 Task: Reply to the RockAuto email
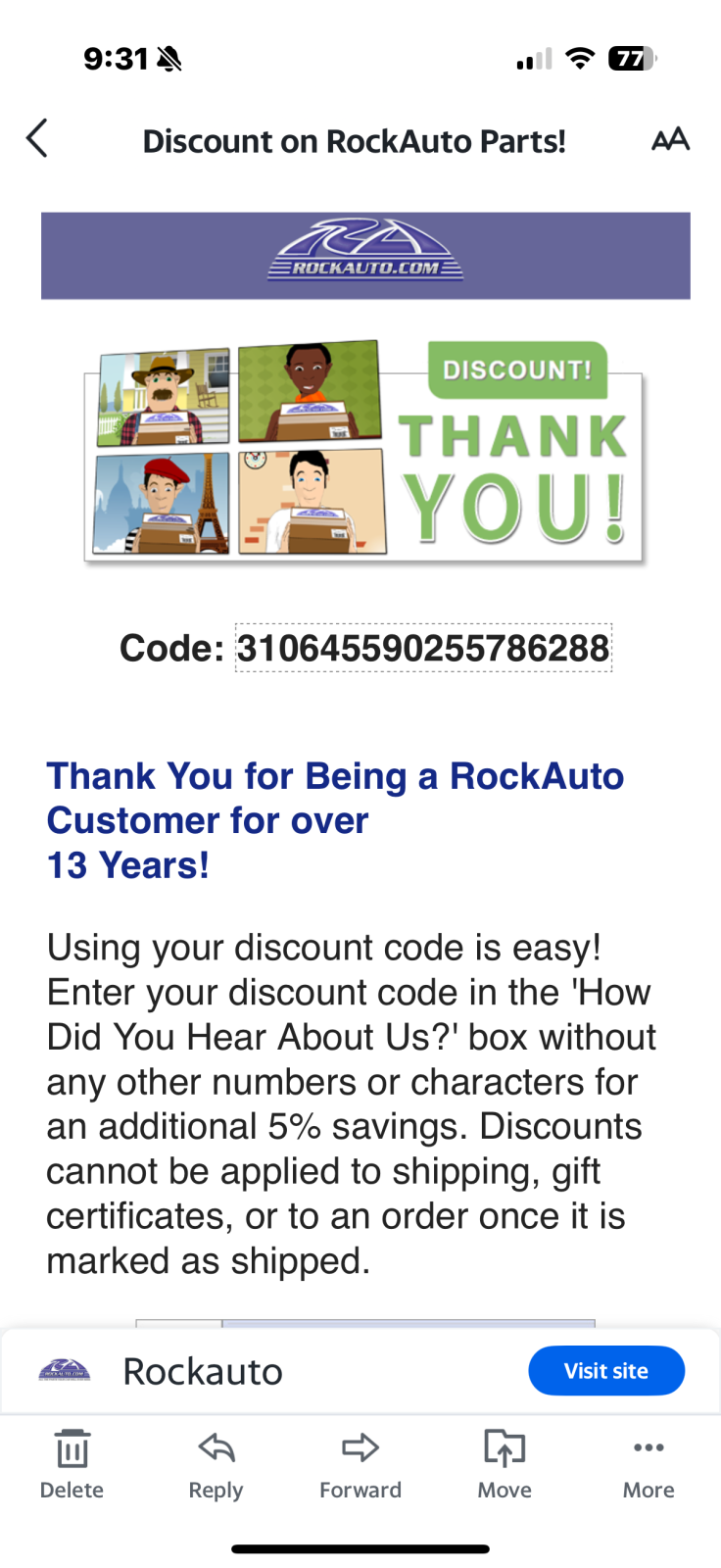point(216,1464)
